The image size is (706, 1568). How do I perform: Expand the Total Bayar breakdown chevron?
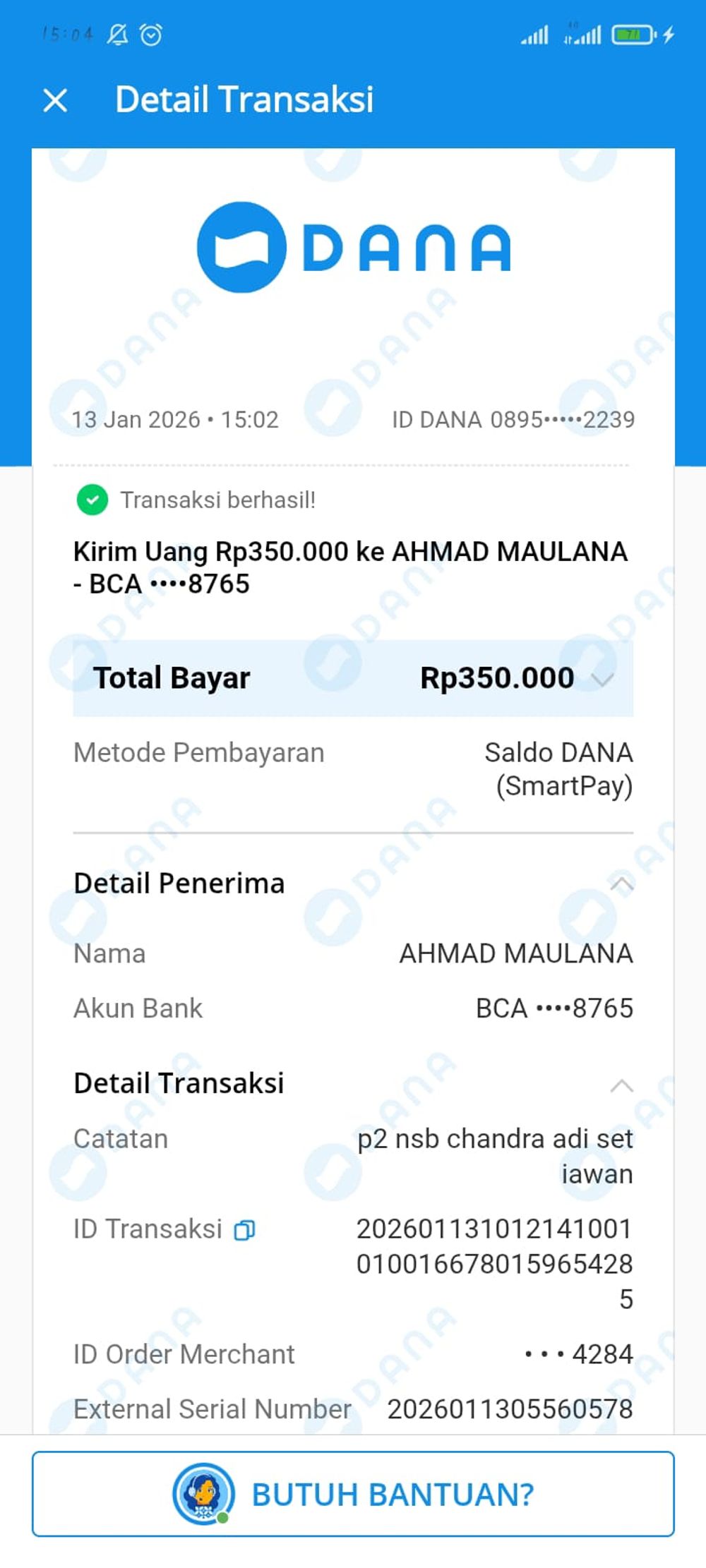(602, 679)
